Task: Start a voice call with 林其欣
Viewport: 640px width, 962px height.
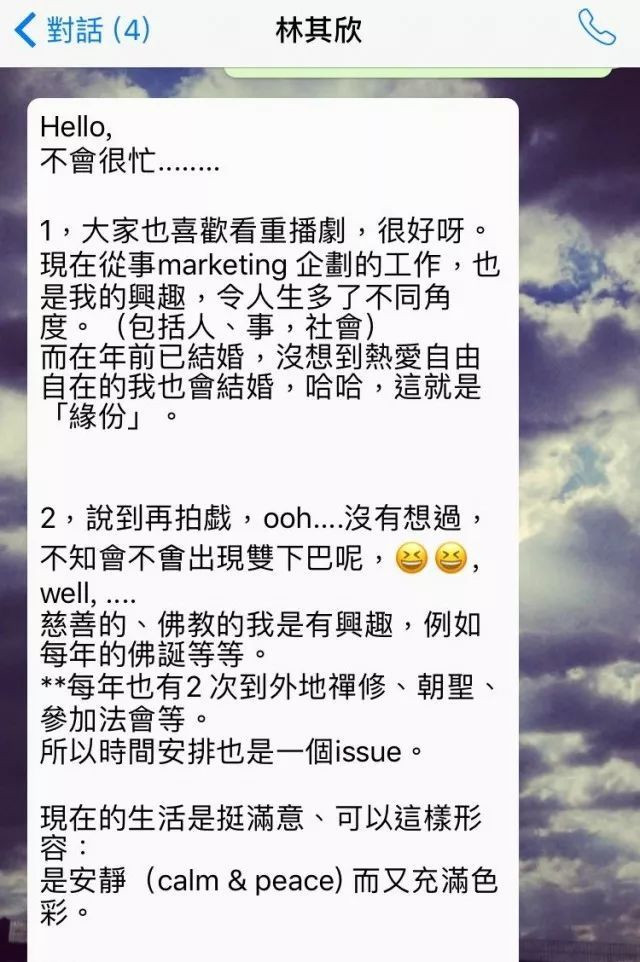Action: point(597,28)
